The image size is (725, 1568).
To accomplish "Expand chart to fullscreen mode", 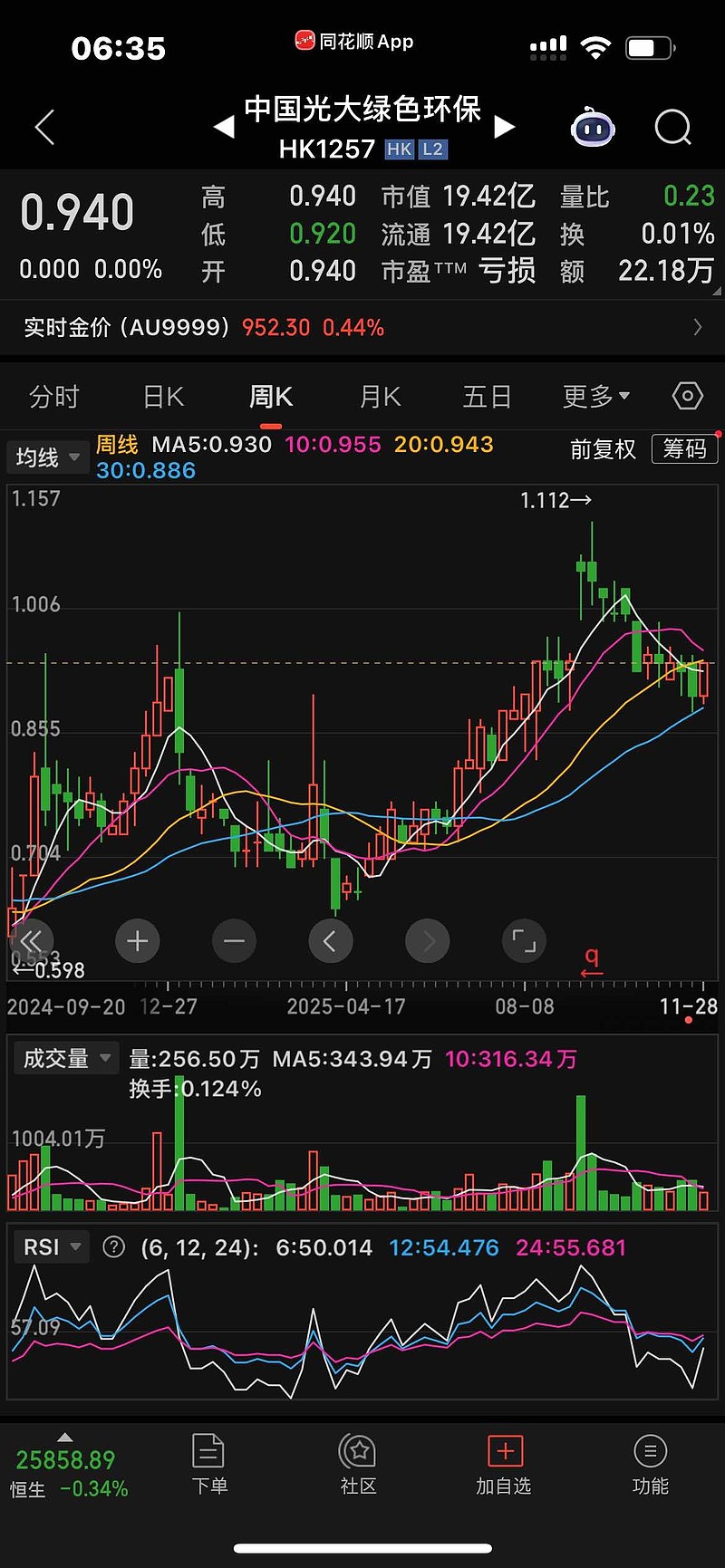I will pyautogui.click(x=524, y=941).
